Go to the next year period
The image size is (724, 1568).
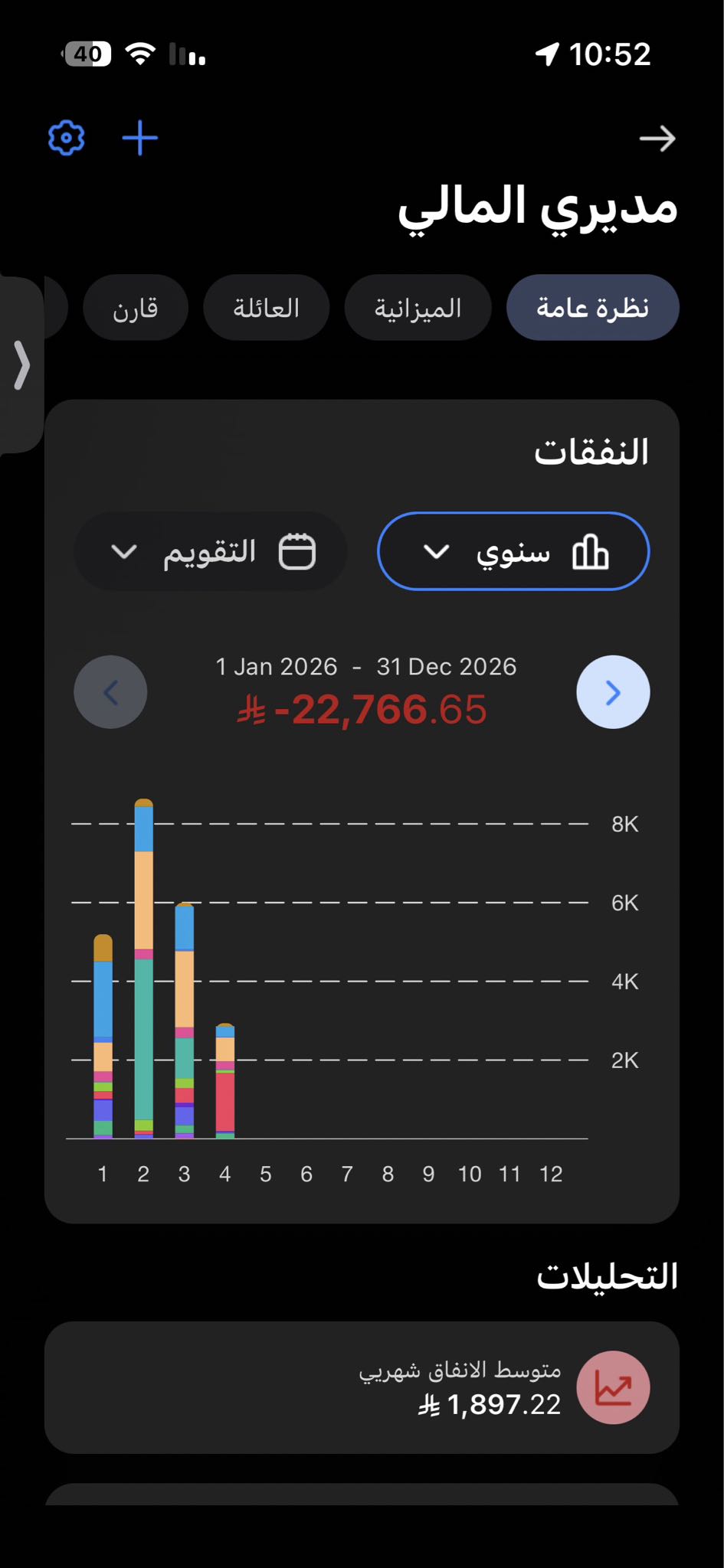coord(613,692)
